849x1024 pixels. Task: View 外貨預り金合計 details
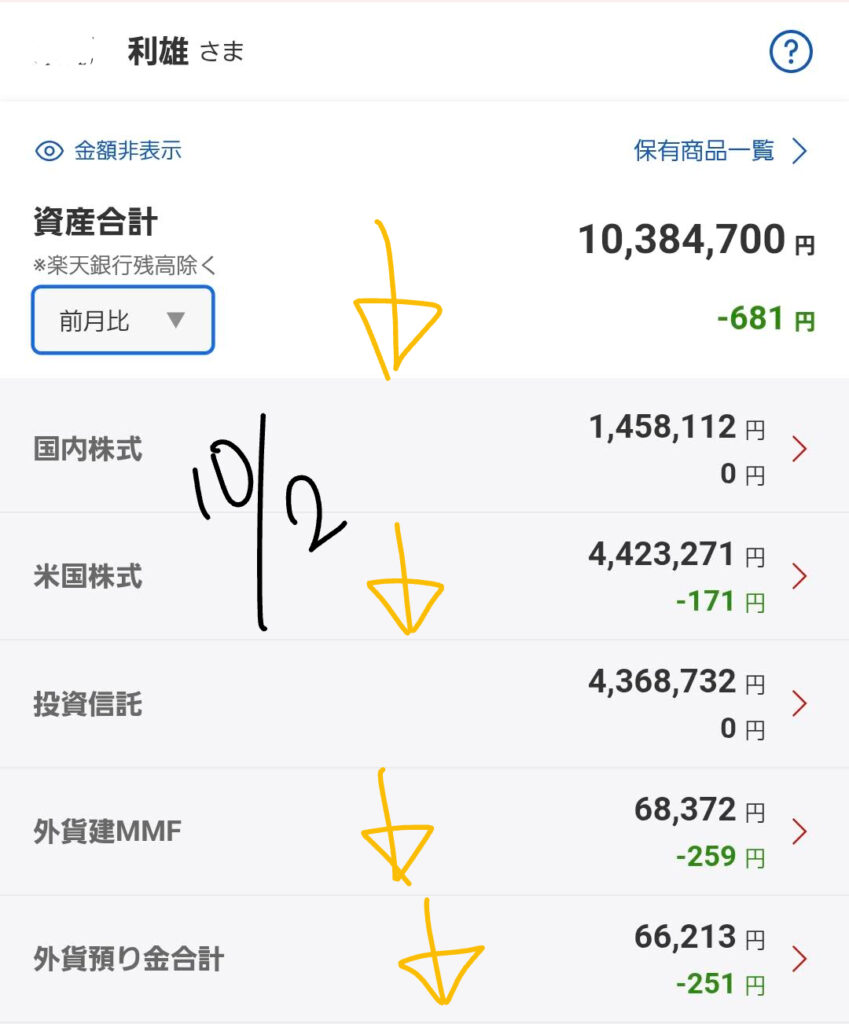[424, 960]
